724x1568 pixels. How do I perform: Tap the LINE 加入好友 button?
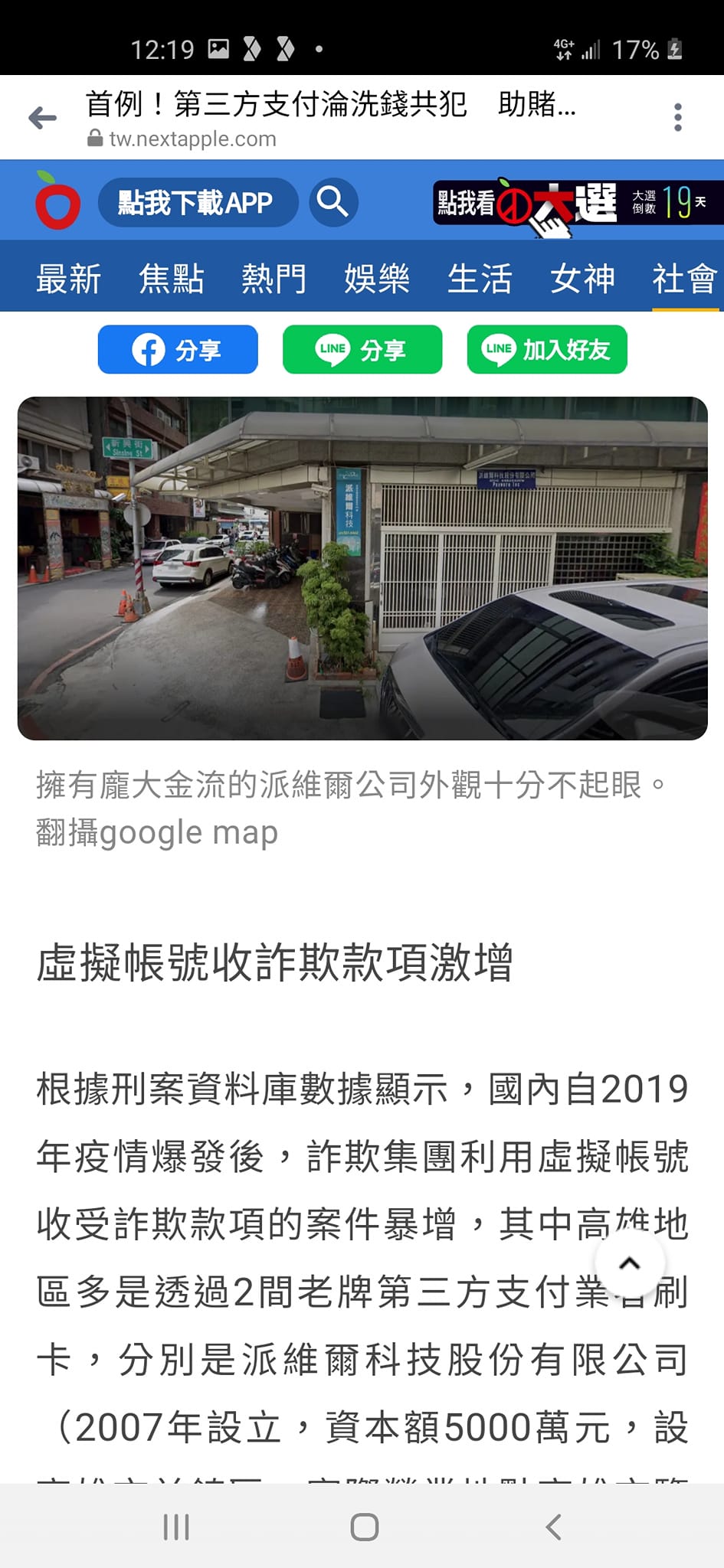pos(547,350)
